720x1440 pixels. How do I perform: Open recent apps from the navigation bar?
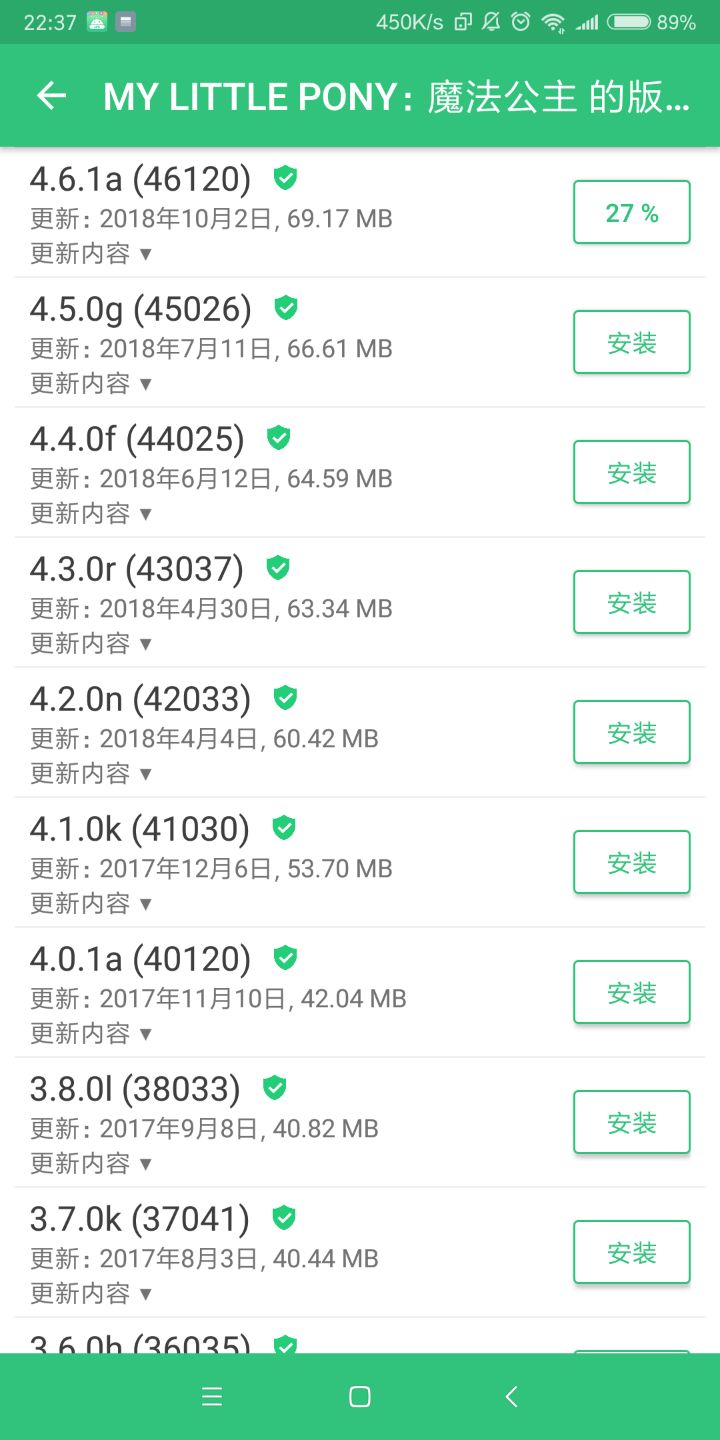click(212, 1397)
